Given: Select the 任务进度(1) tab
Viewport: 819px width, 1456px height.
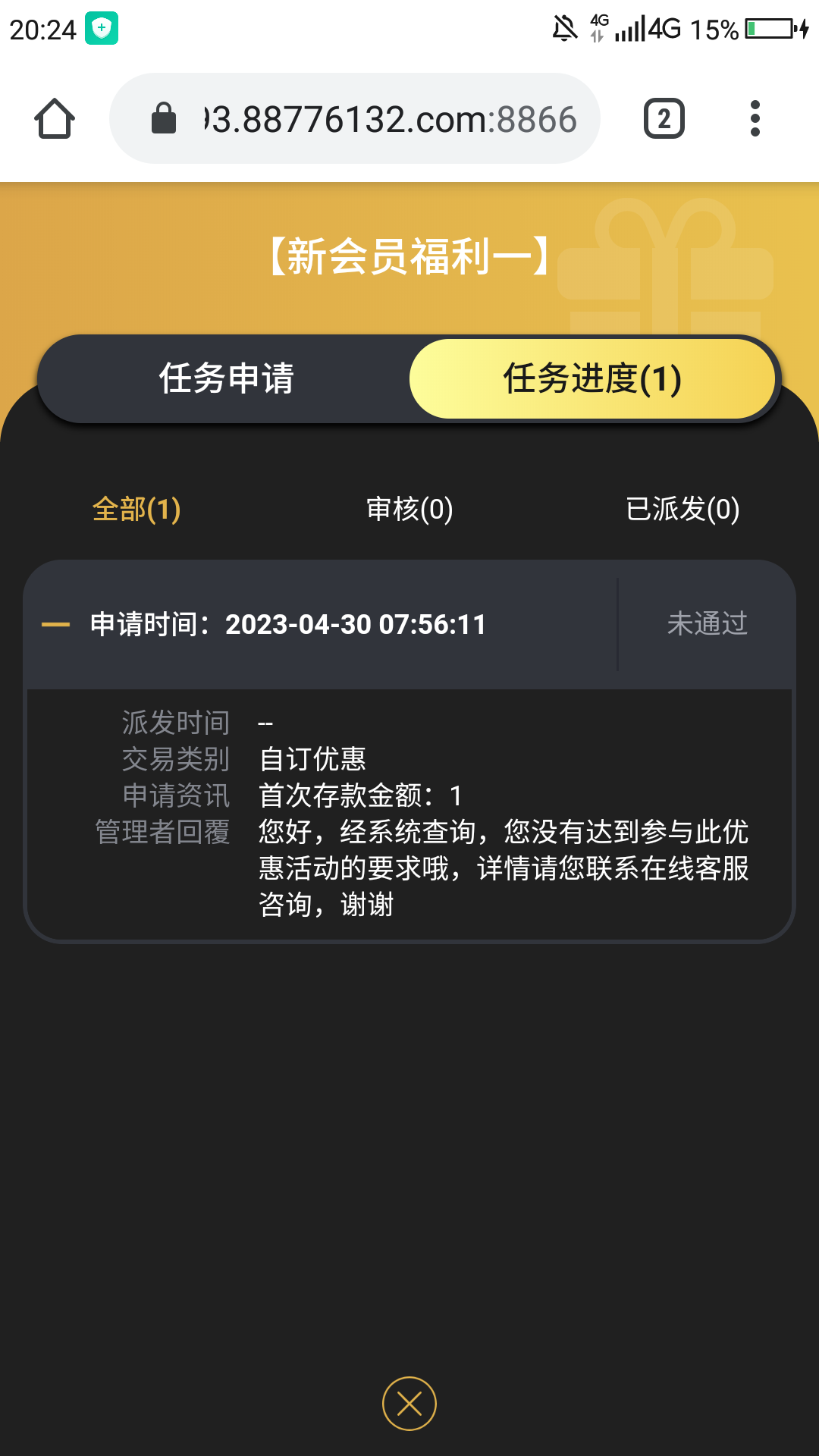Looking at the screenshot, I should (x=592, y=378).
